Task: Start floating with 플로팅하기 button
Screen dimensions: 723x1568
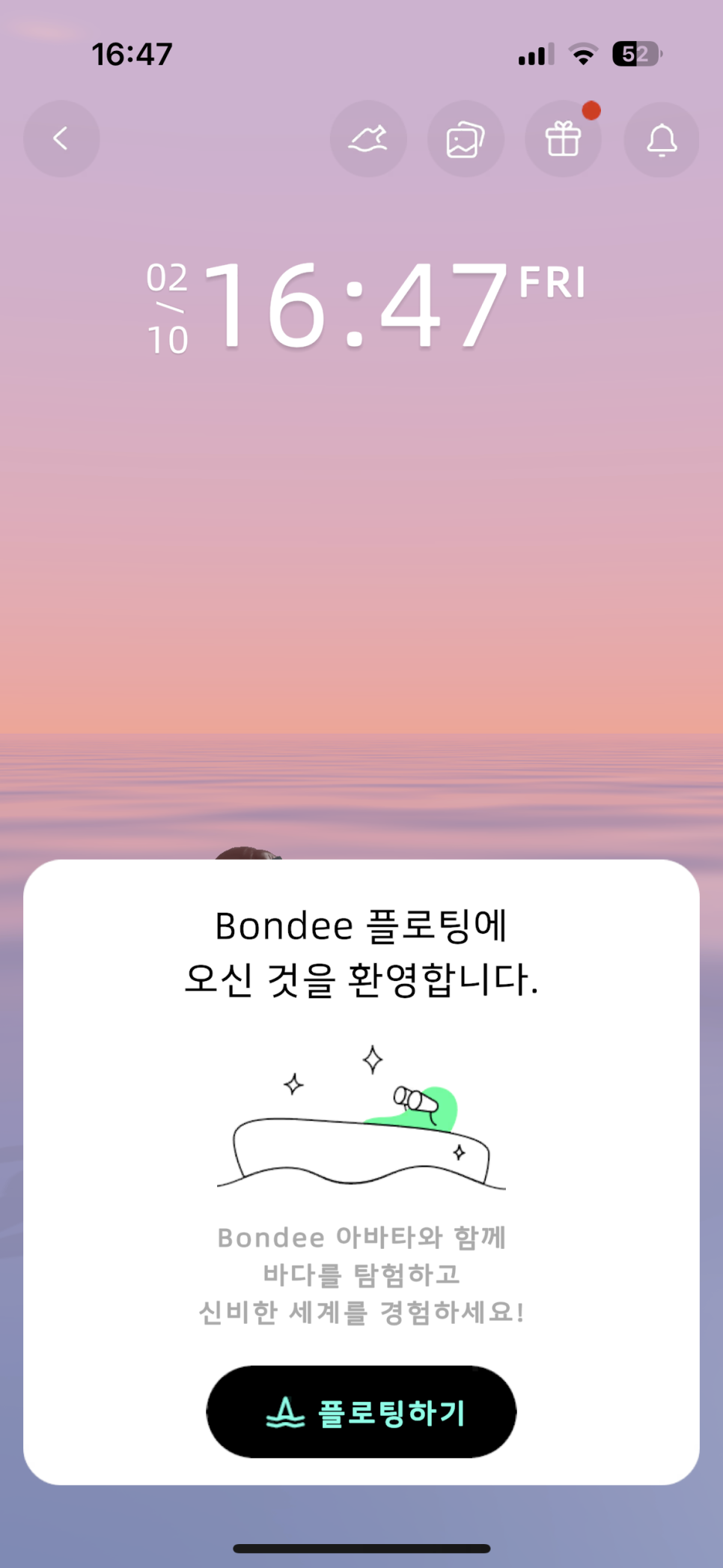Action: (361, 1411)
